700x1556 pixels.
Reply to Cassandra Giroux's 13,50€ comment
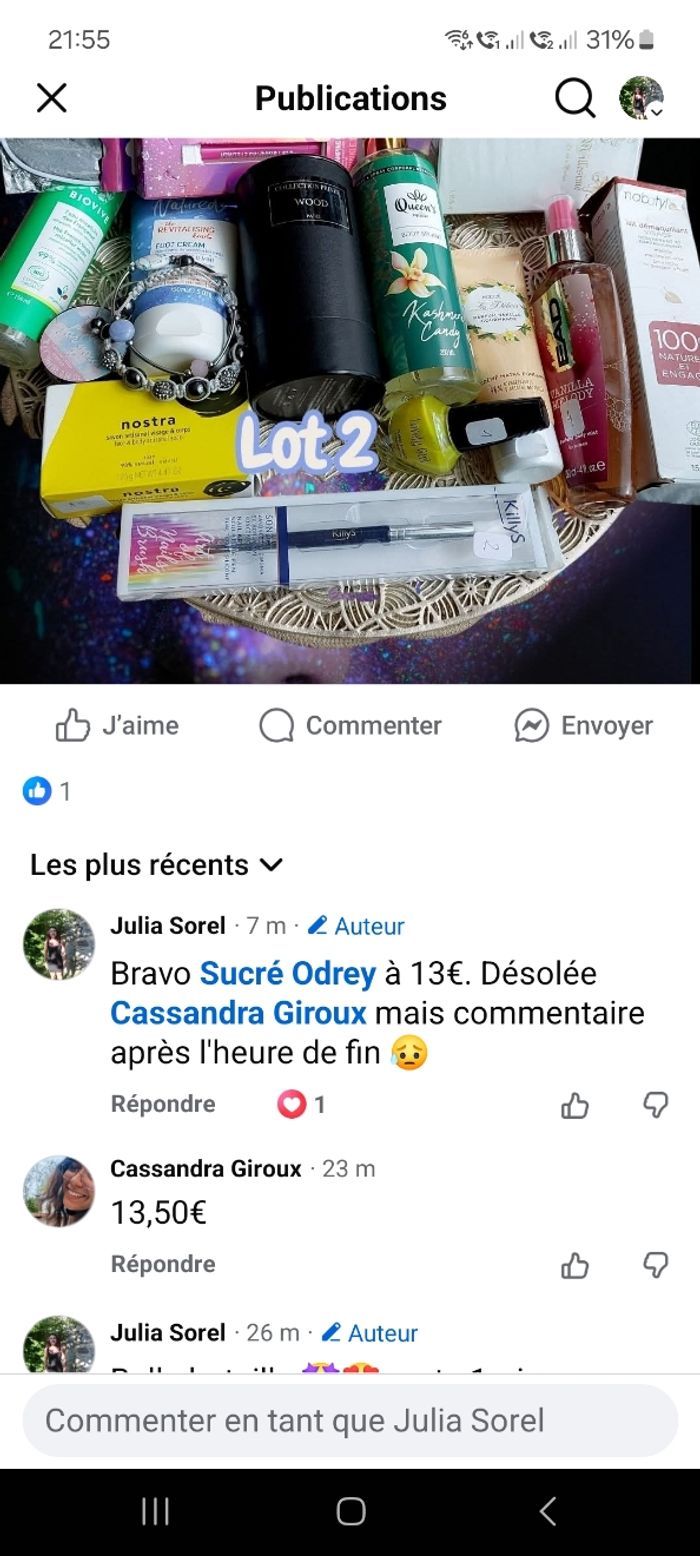[163, 1264]
